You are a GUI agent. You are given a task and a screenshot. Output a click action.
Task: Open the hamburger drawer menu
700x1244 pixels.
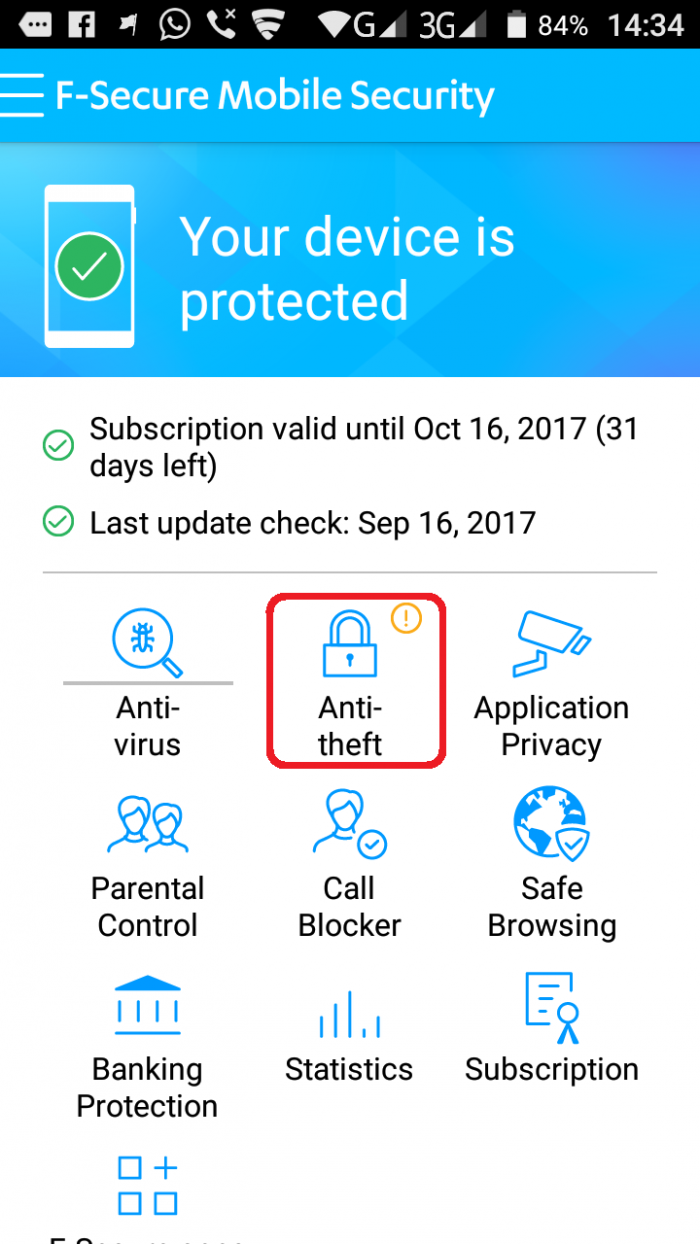click(23, 95)
